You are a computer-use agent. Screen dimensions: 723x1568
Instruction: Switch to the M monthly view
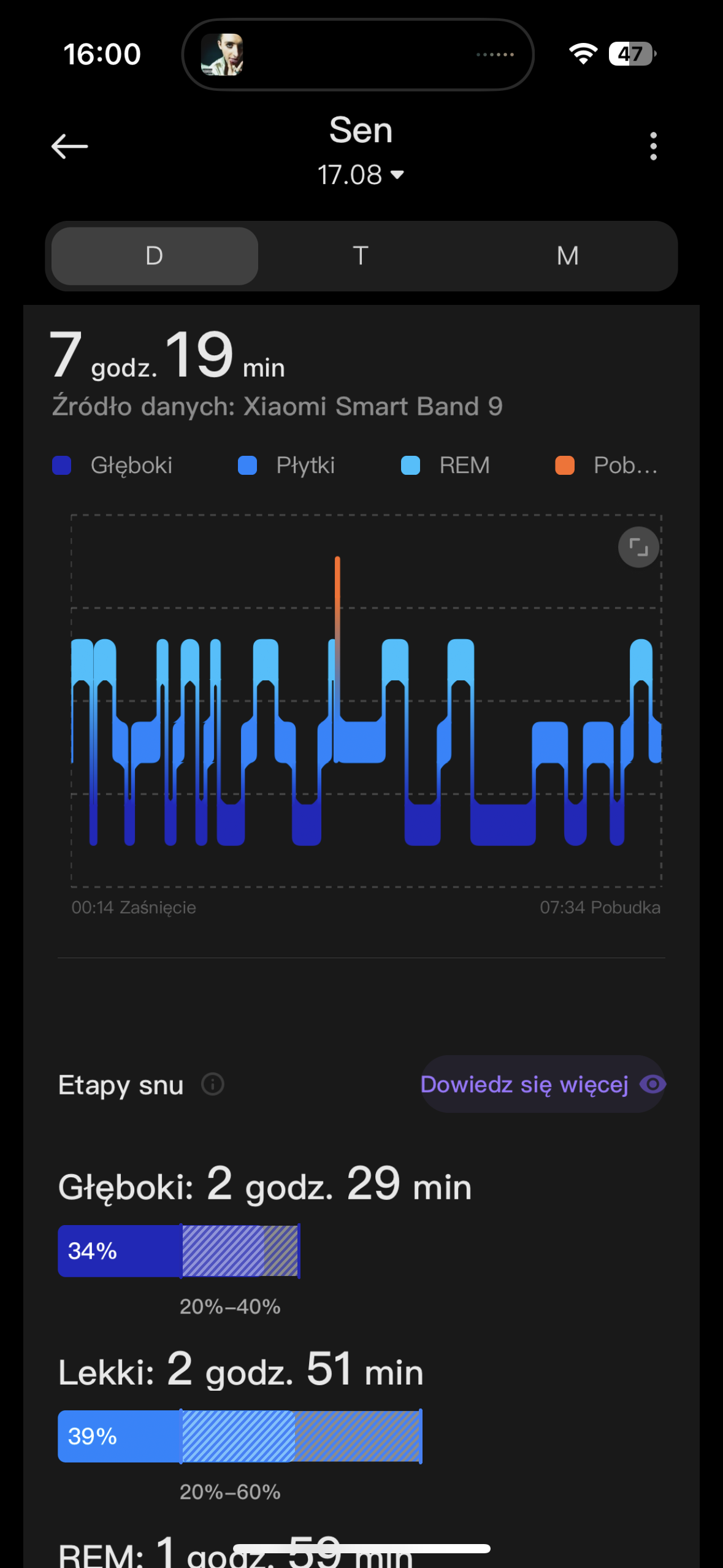click(567, 256)
